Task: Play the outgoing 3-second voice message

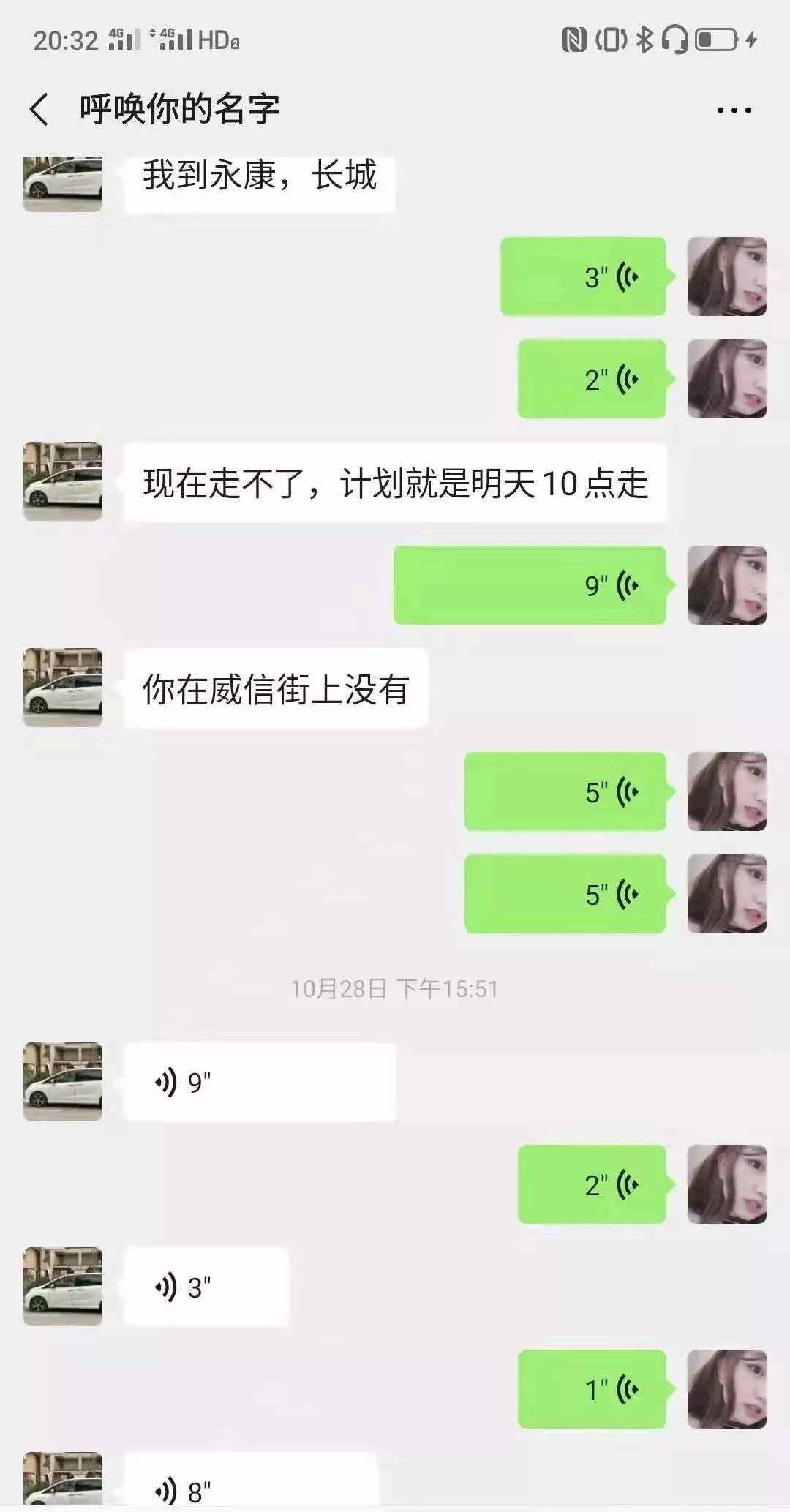Action: point(583,277)
